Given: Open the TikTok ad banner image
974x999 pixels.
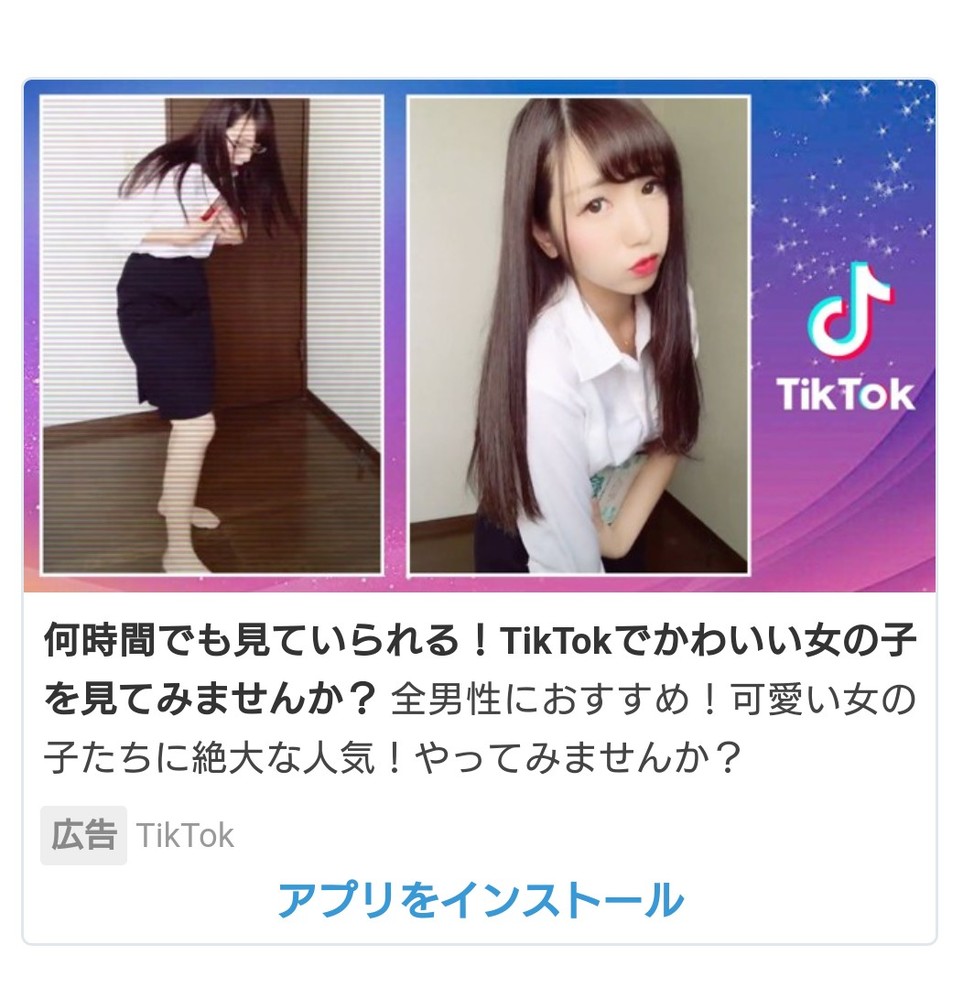Looking at the screenshot, I should [480, 335].
